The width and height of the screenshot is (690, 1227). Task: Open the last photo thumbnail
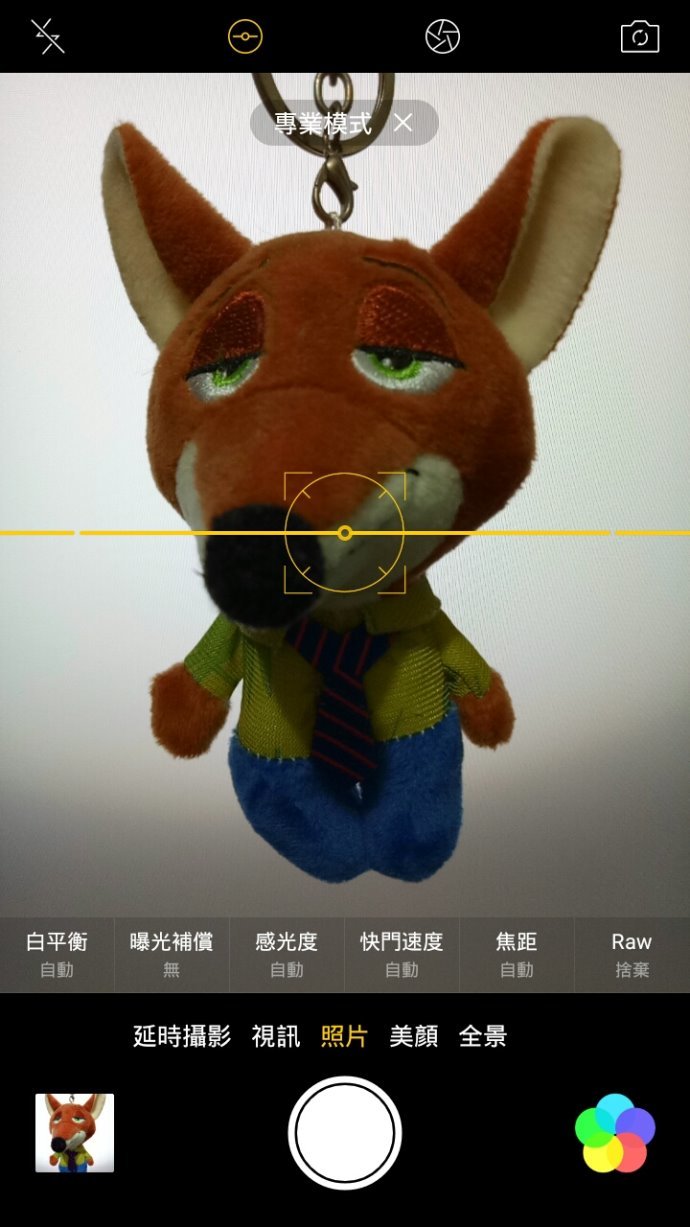coord(75,1132)
